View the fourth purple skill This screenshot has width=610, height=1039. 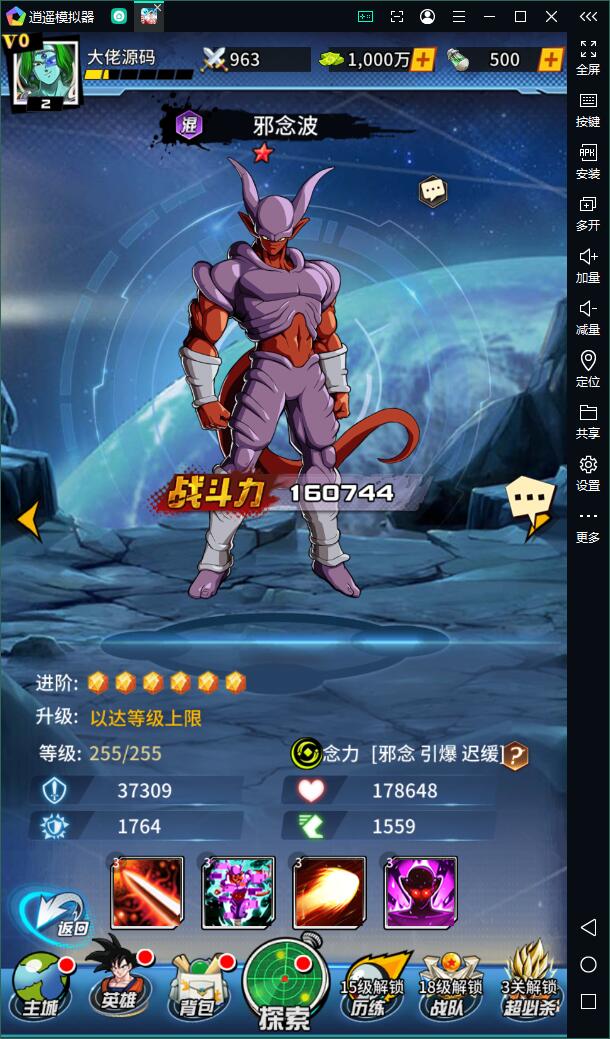pos(420,891)
